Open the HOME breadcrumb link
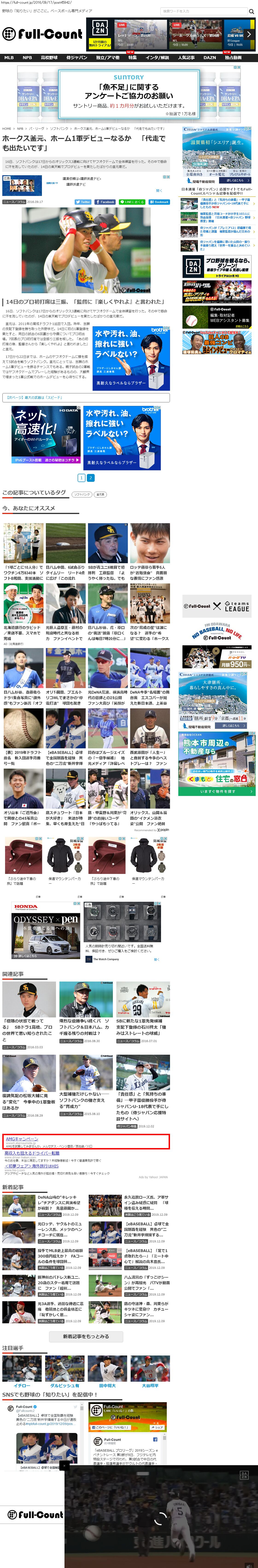 pyautogui.click(x=7, y=128)
